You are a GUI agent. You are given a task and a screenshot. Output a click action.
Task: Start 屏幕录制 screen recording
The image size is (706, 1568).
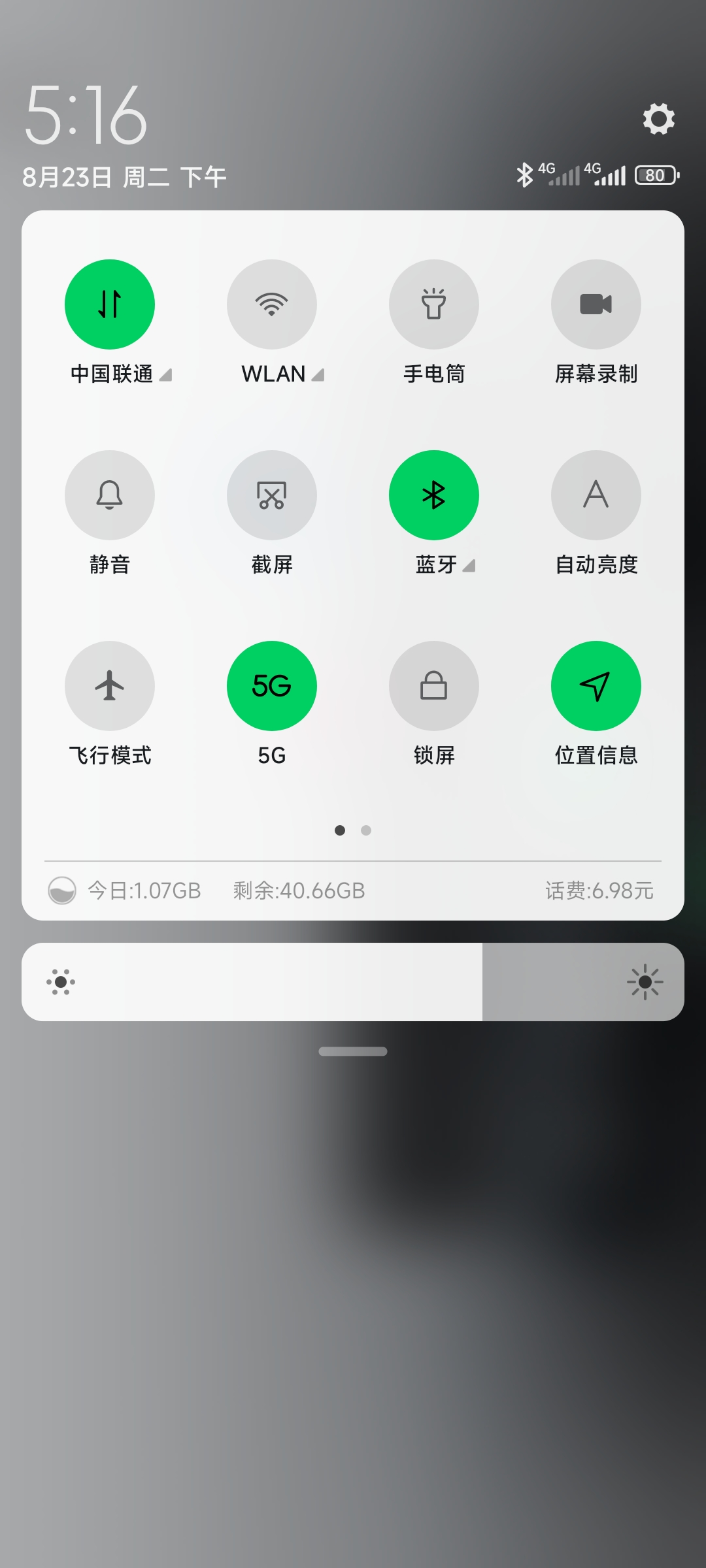[596, 304]
